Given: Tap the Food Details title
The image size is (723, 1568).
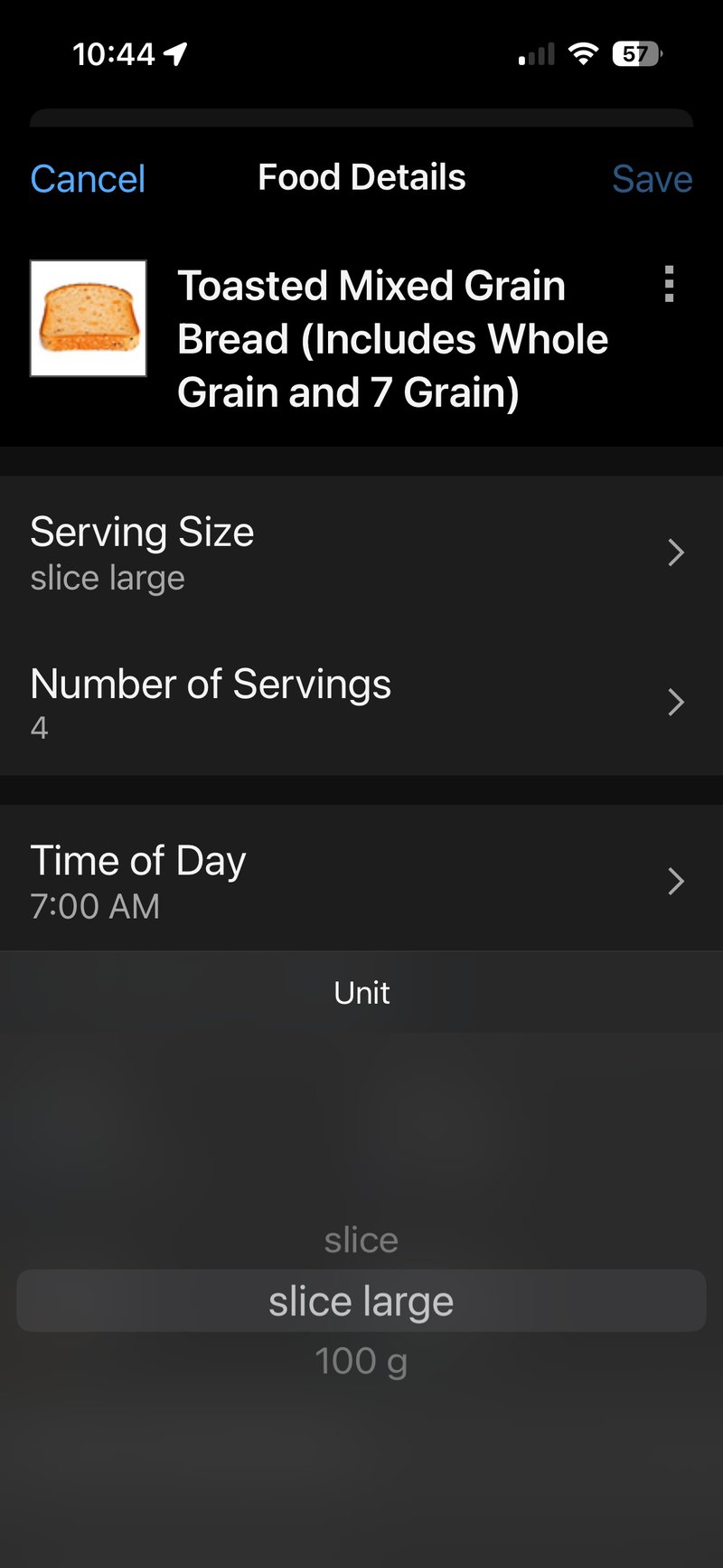Looking at the screenshot, I should tap(361, 177).
